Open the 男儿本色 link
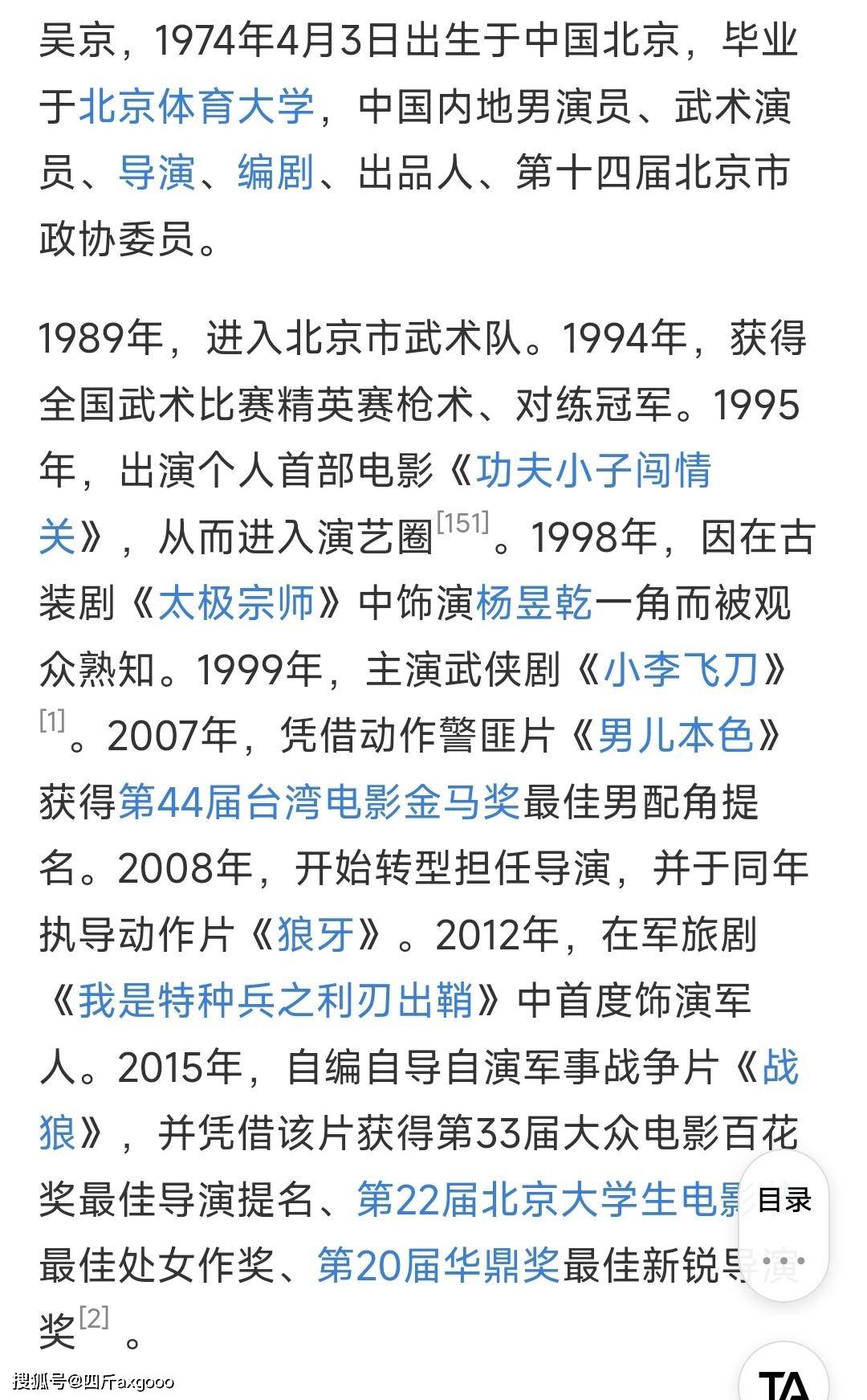Viewport: 867px width, 1400px height. [675, 736]
